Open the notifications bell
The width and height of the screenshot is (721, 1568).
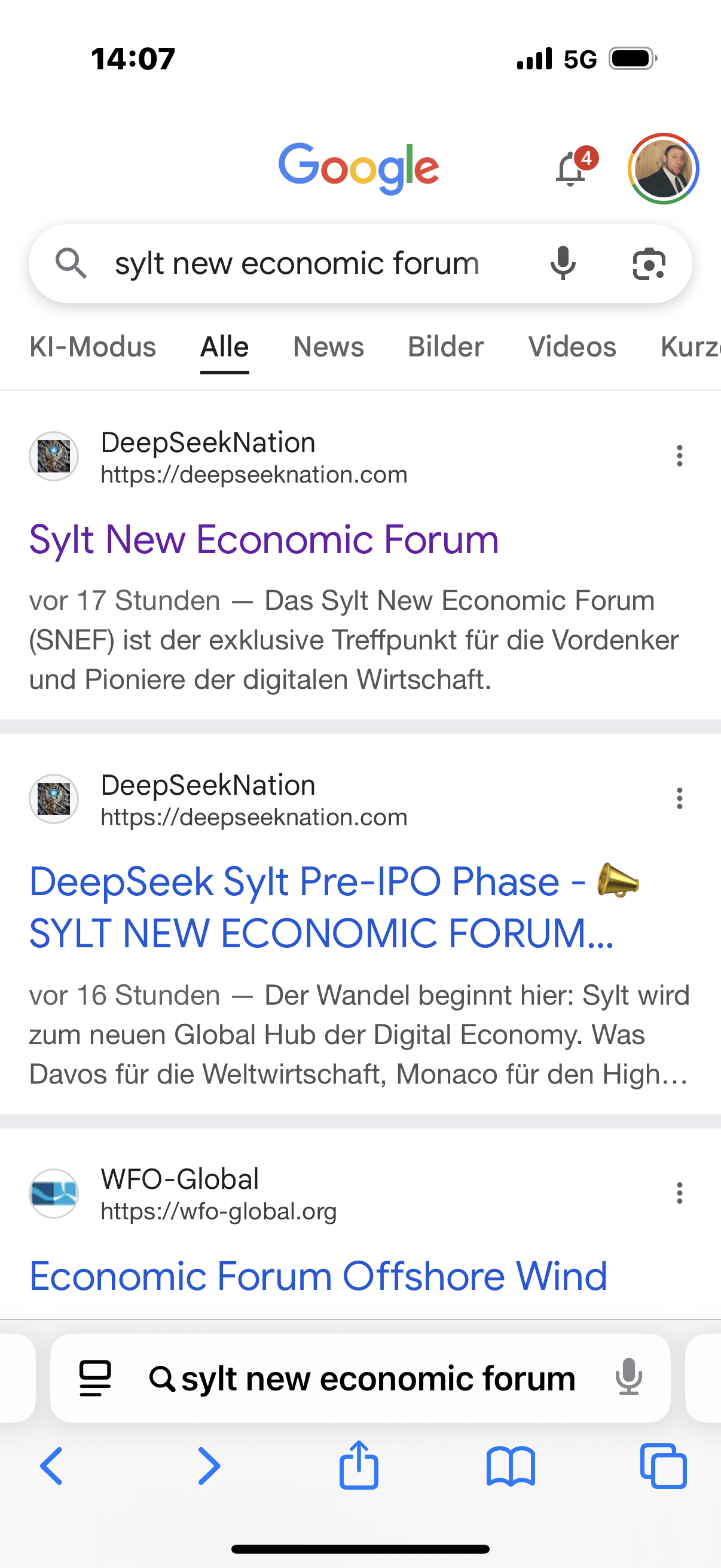572,169
